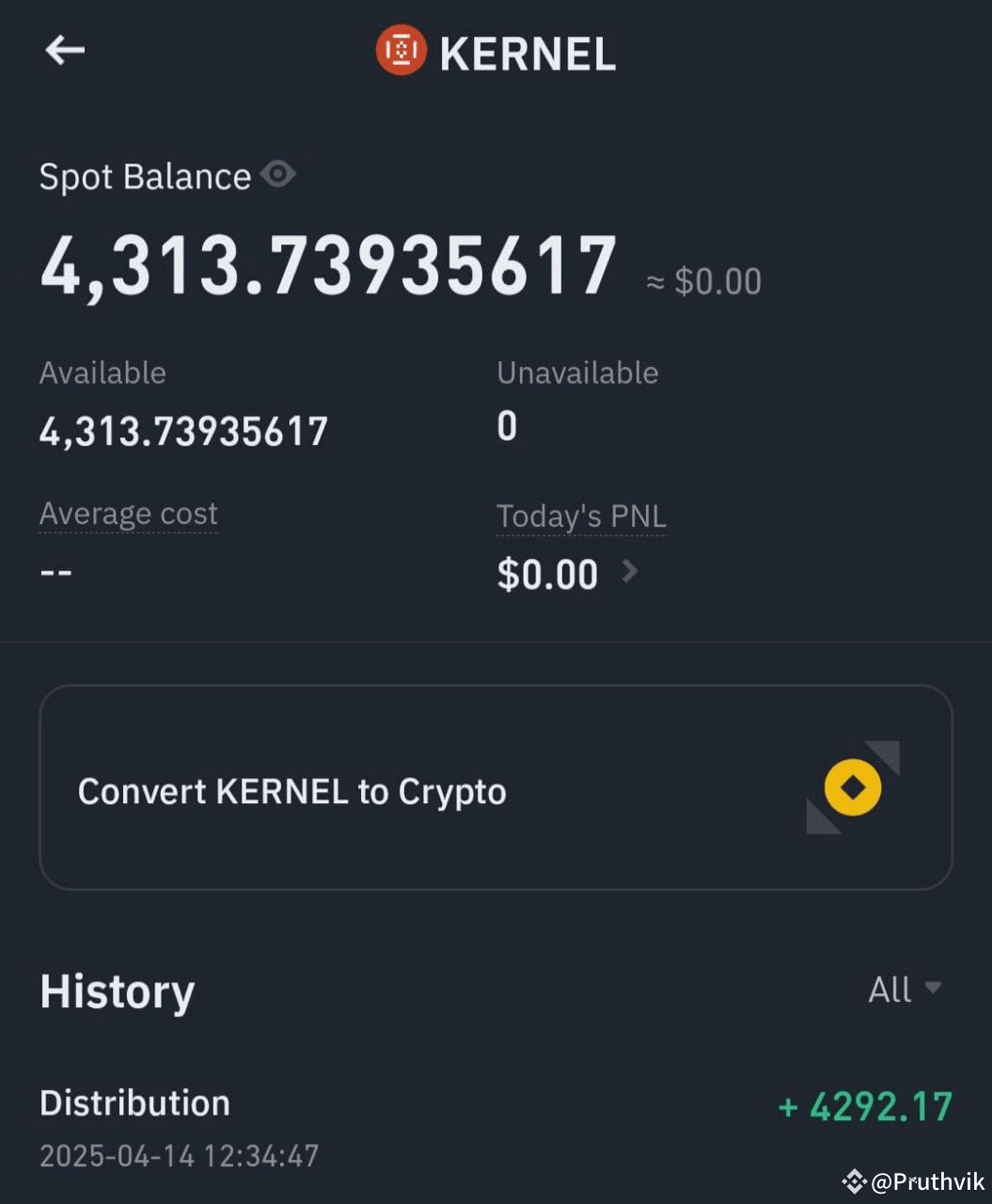The width and height of the screenshot is (992, 1204).
Task: Tap the Unavailable balance value
Action: pos(507,426)
